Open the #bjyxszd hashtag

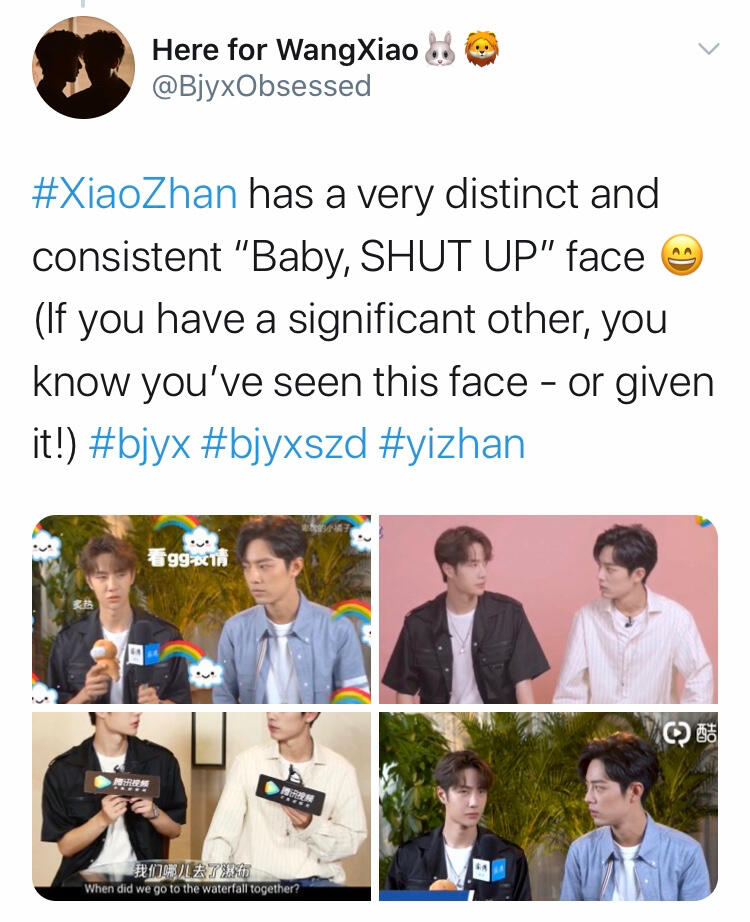(284, 443)
